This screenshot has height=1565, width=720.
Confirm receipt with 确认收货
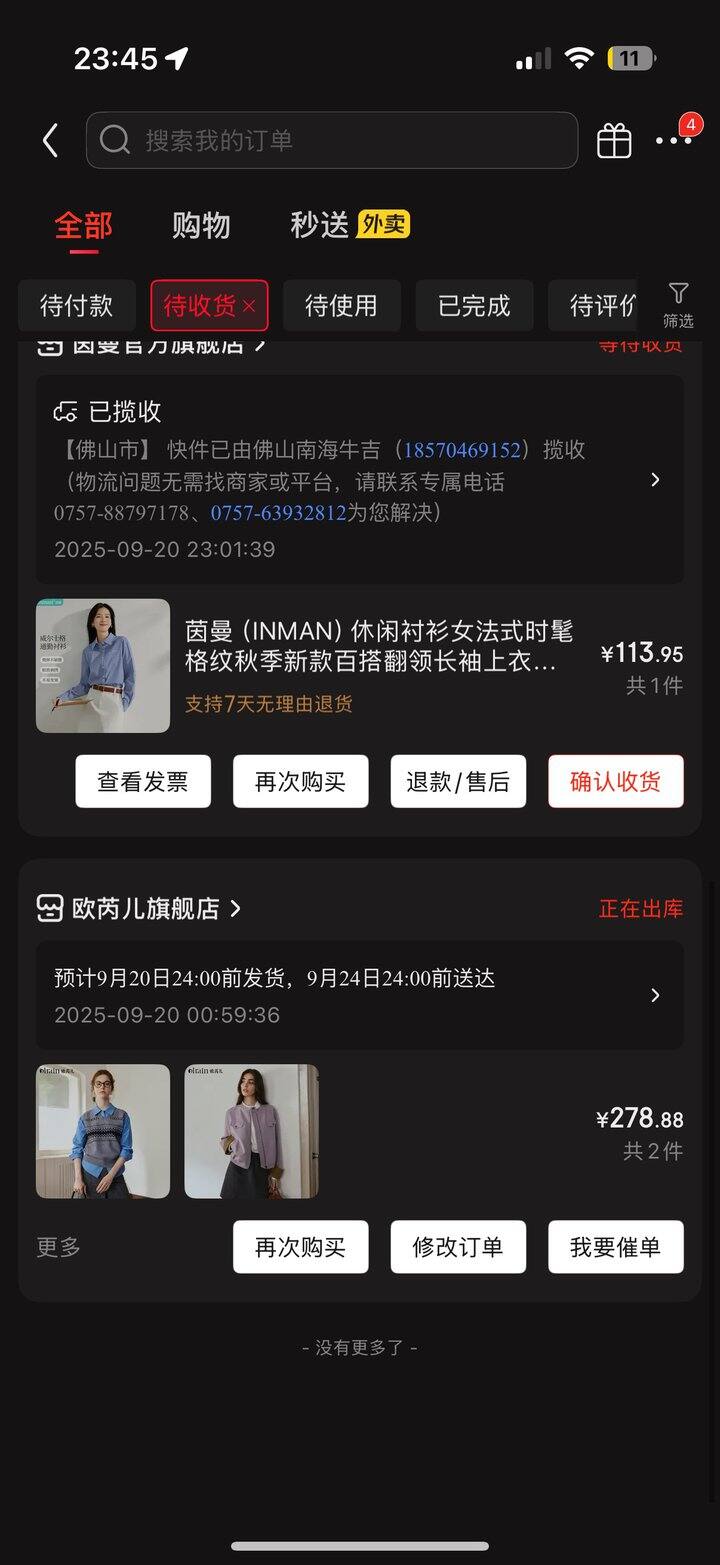pos(615,781)
